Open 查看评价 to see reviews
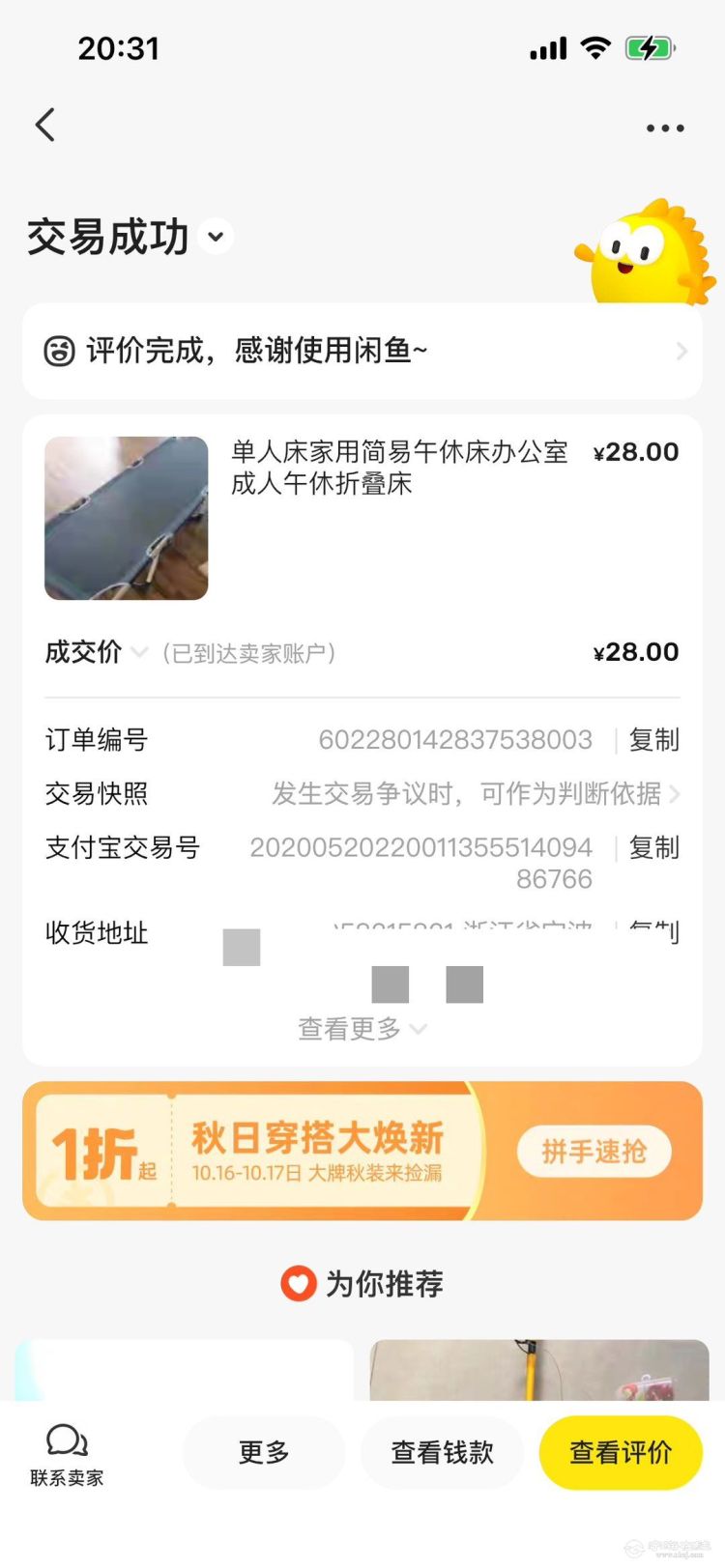The image size is (725, 1568). [x=620, y=1452]
